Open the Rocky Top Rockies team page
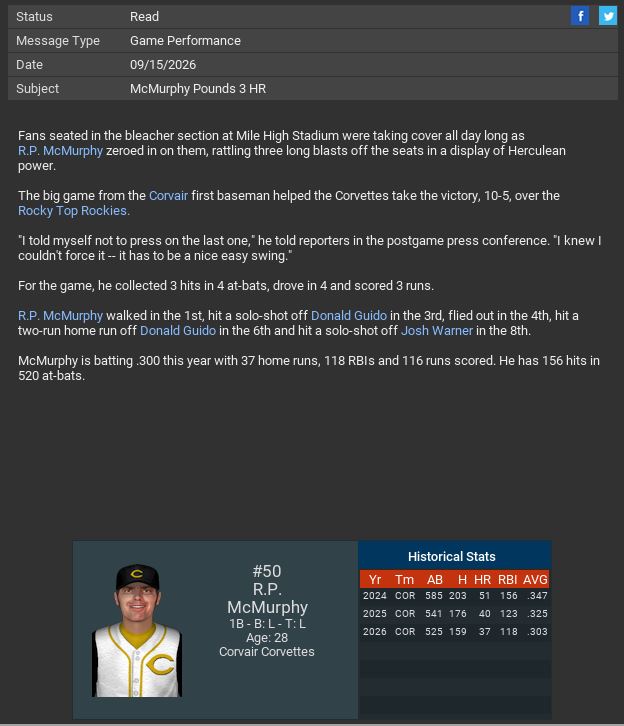 coord(74,211)
